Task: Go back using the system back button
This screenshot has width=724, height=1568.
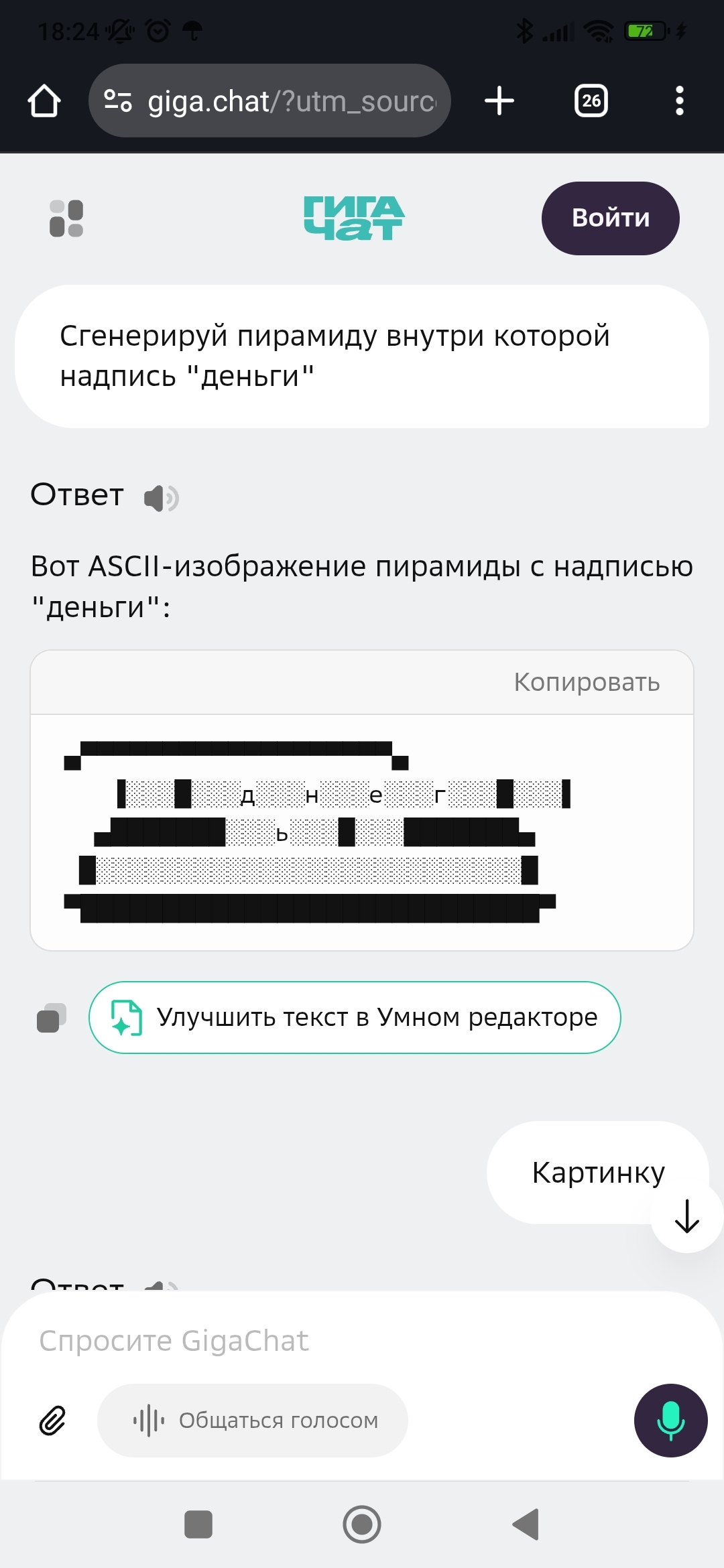Action: [526, 1524]
